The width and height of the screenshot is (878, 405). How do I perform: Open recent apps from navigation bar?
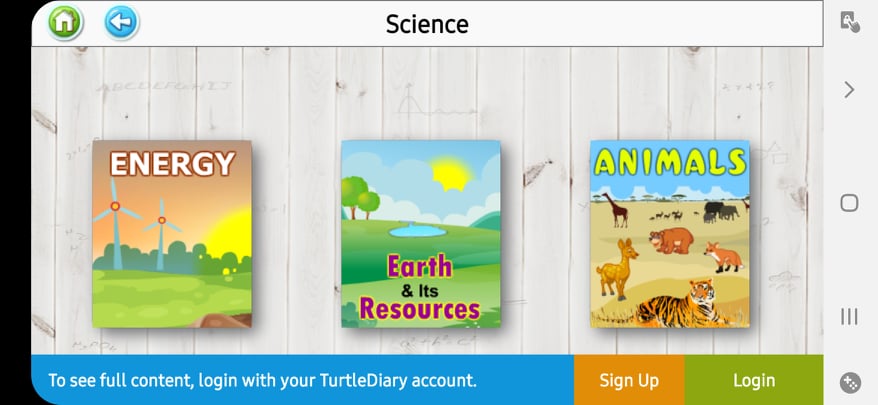[x=849, y=316]
